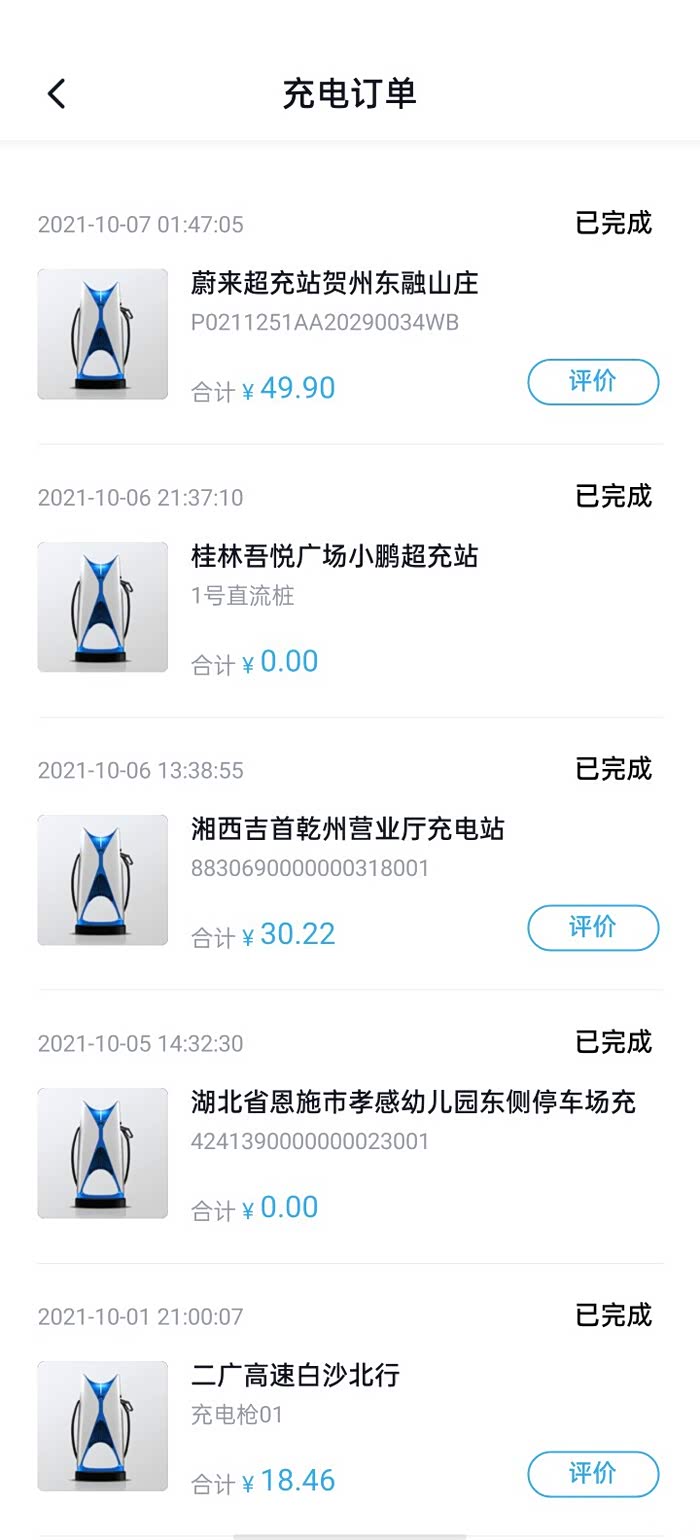Screen dimensions: 700x1540
Task: Open the 湖北省恩施市孝感幼儿园 charging order
Action: [x=412, y=1103]
